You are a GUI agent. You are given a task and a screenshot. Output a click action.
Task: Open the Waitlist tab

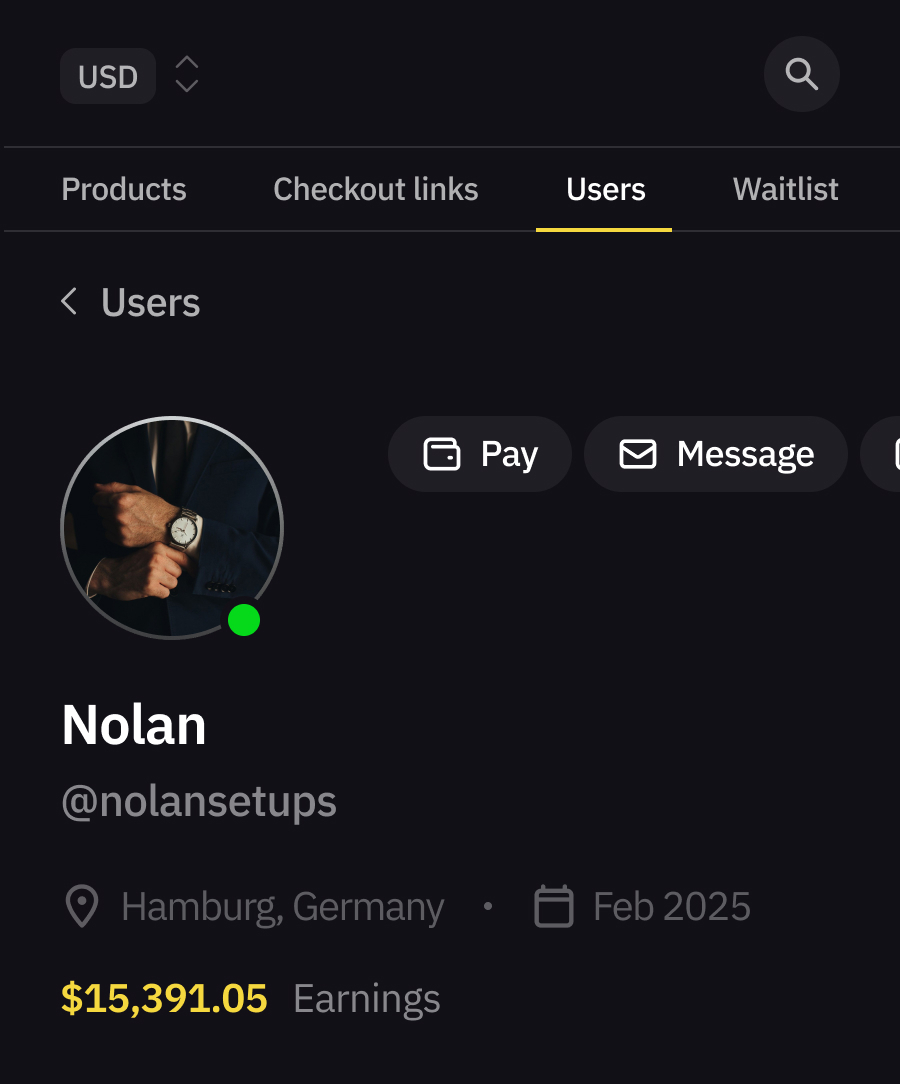(785, 189)
